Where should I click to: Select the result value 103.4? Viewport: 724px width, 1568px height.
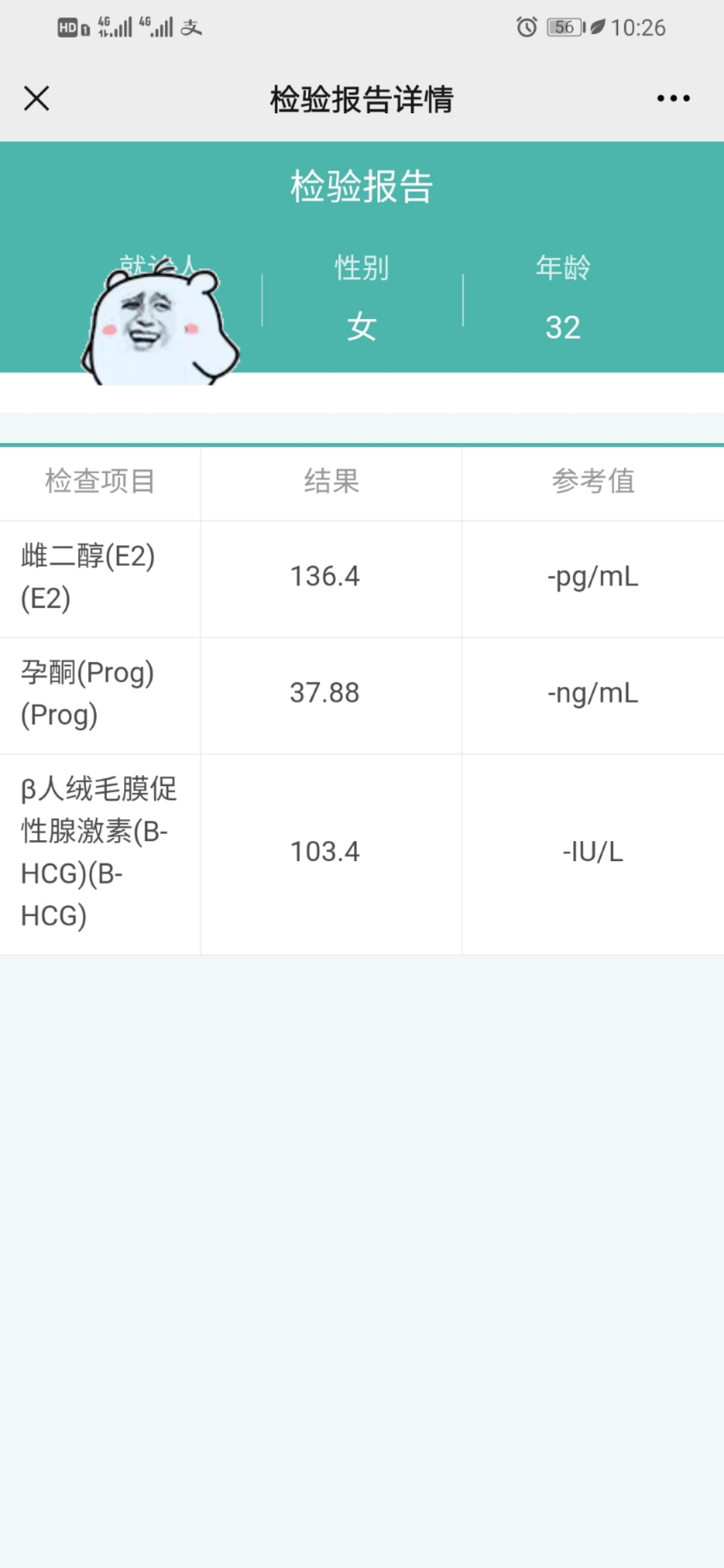click(x=324, y=851)
